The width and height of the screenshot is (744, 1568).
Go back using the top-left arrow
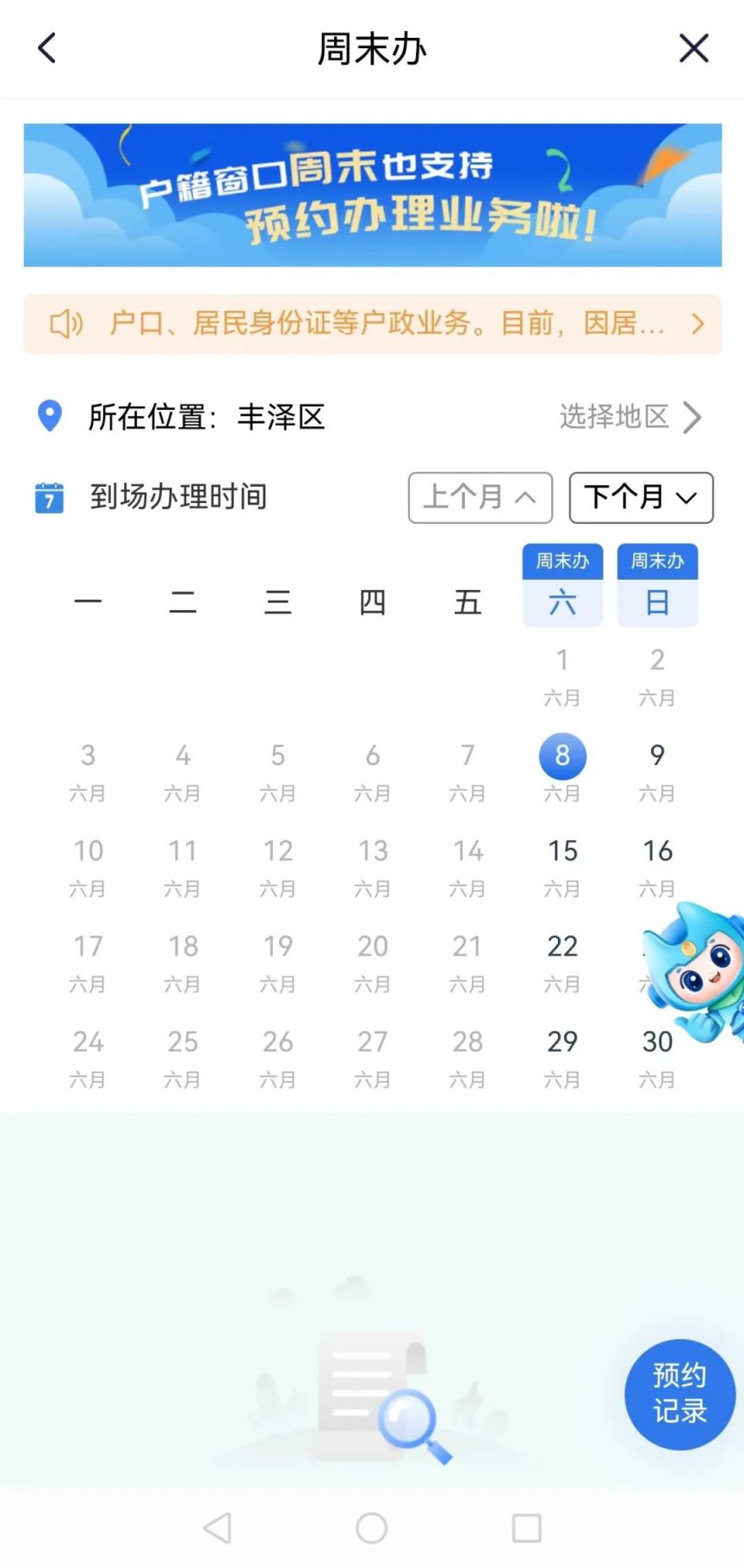(x=47, y=48)
